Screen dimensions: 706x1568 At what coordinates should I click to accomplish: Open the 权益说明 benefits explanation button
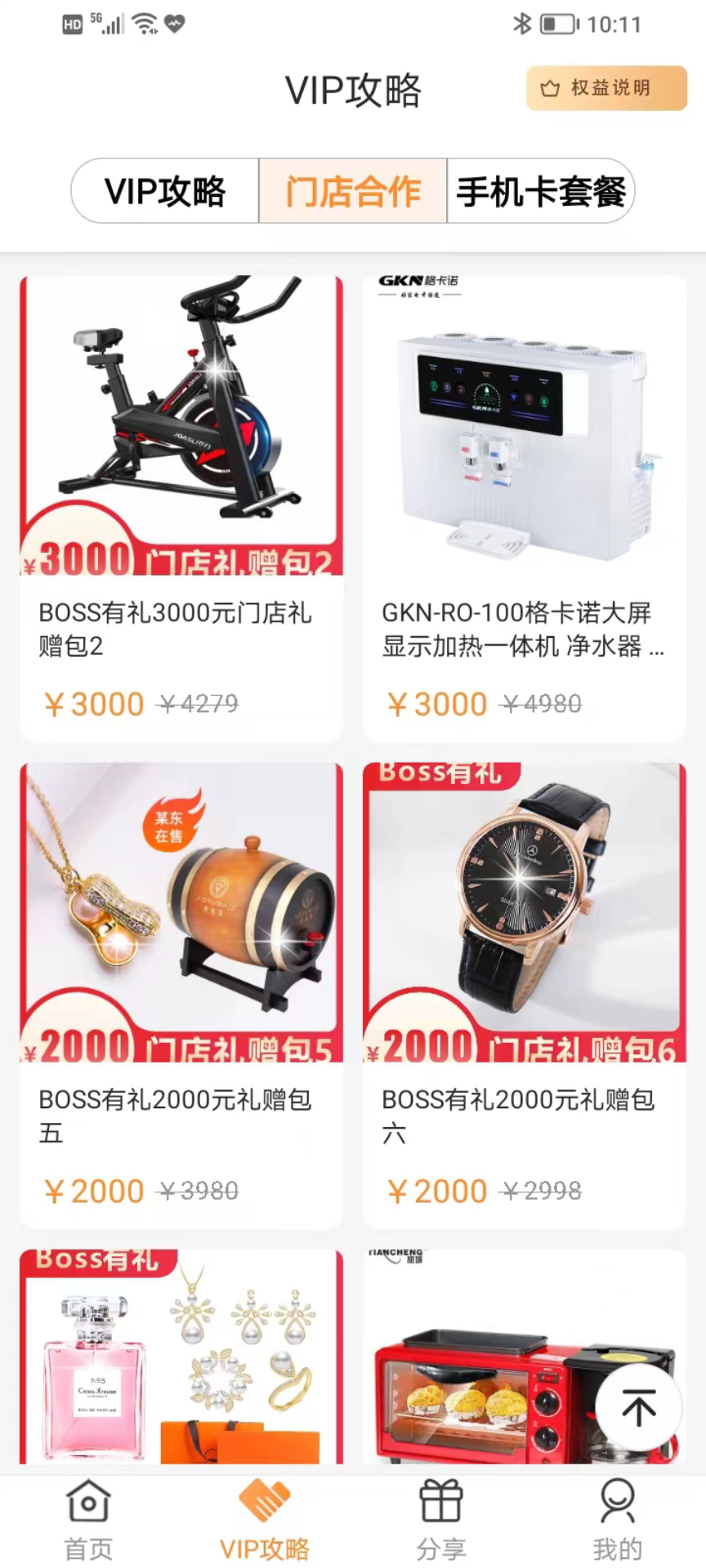(606, 88)
